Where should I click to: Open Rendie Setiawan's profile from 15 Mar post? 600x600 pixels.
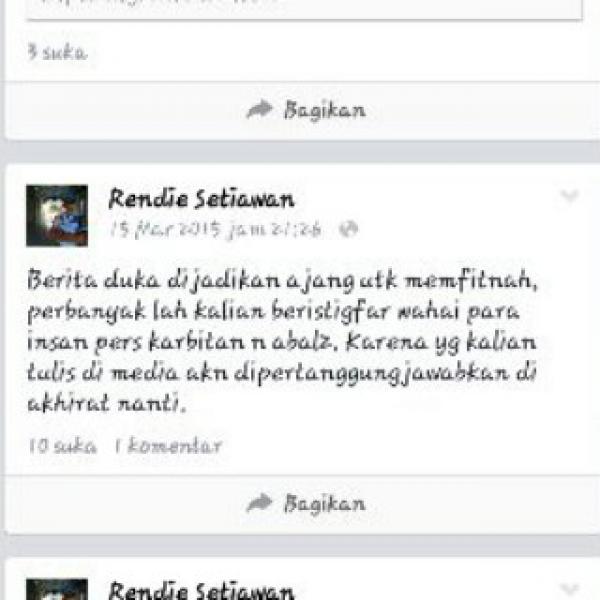(200, 199)
